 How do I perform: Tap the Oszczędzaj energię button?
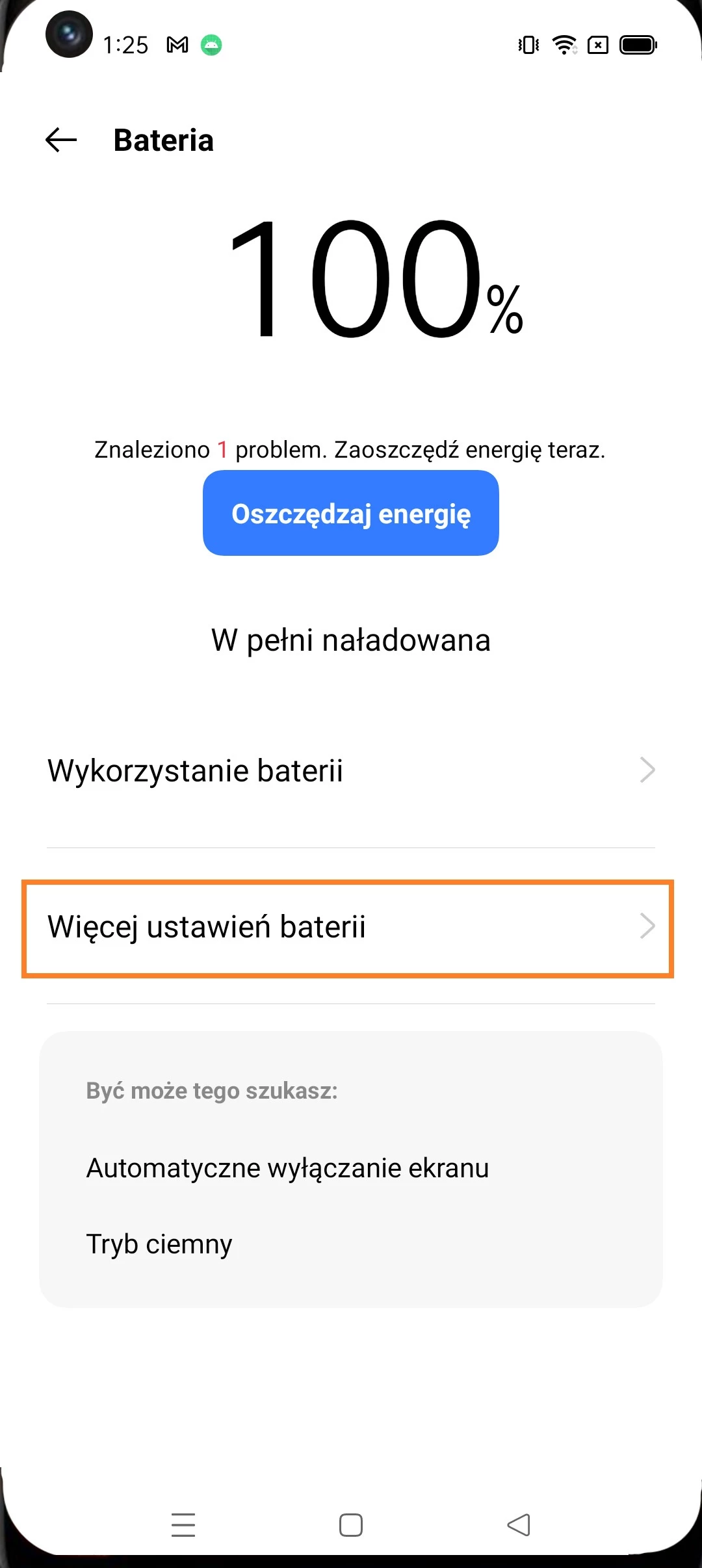pyautogui.click(x=350, y=513)
